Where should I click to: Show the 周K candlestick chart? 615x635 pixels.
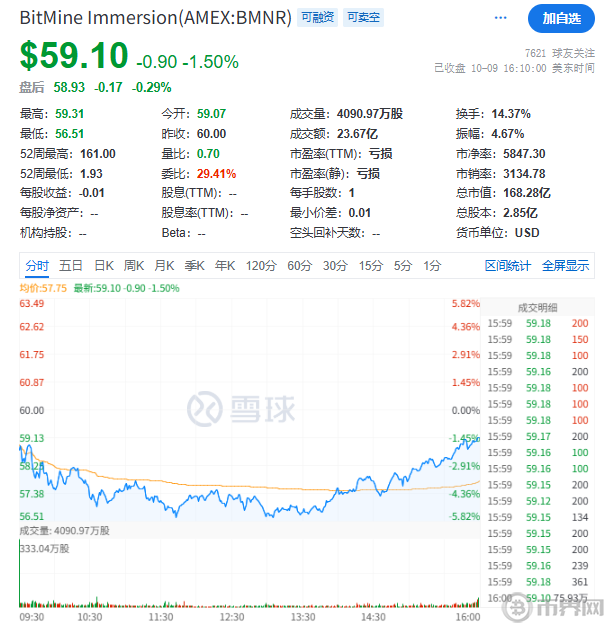(134, 265)
